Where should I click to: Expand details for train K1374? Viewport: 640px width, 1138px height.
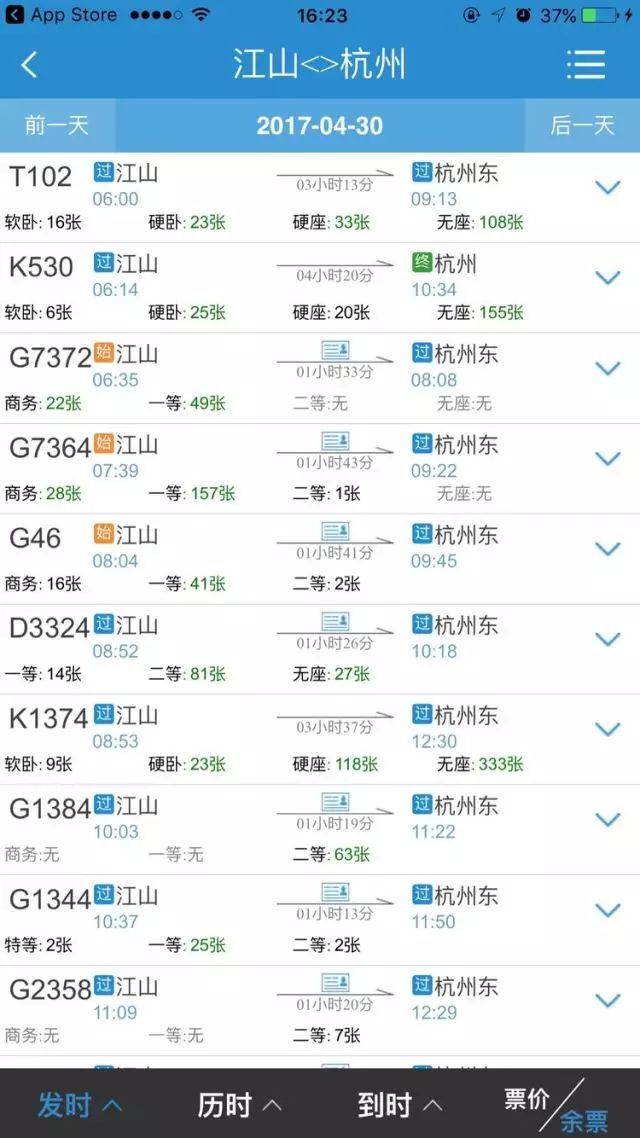[x=607, y=729]
